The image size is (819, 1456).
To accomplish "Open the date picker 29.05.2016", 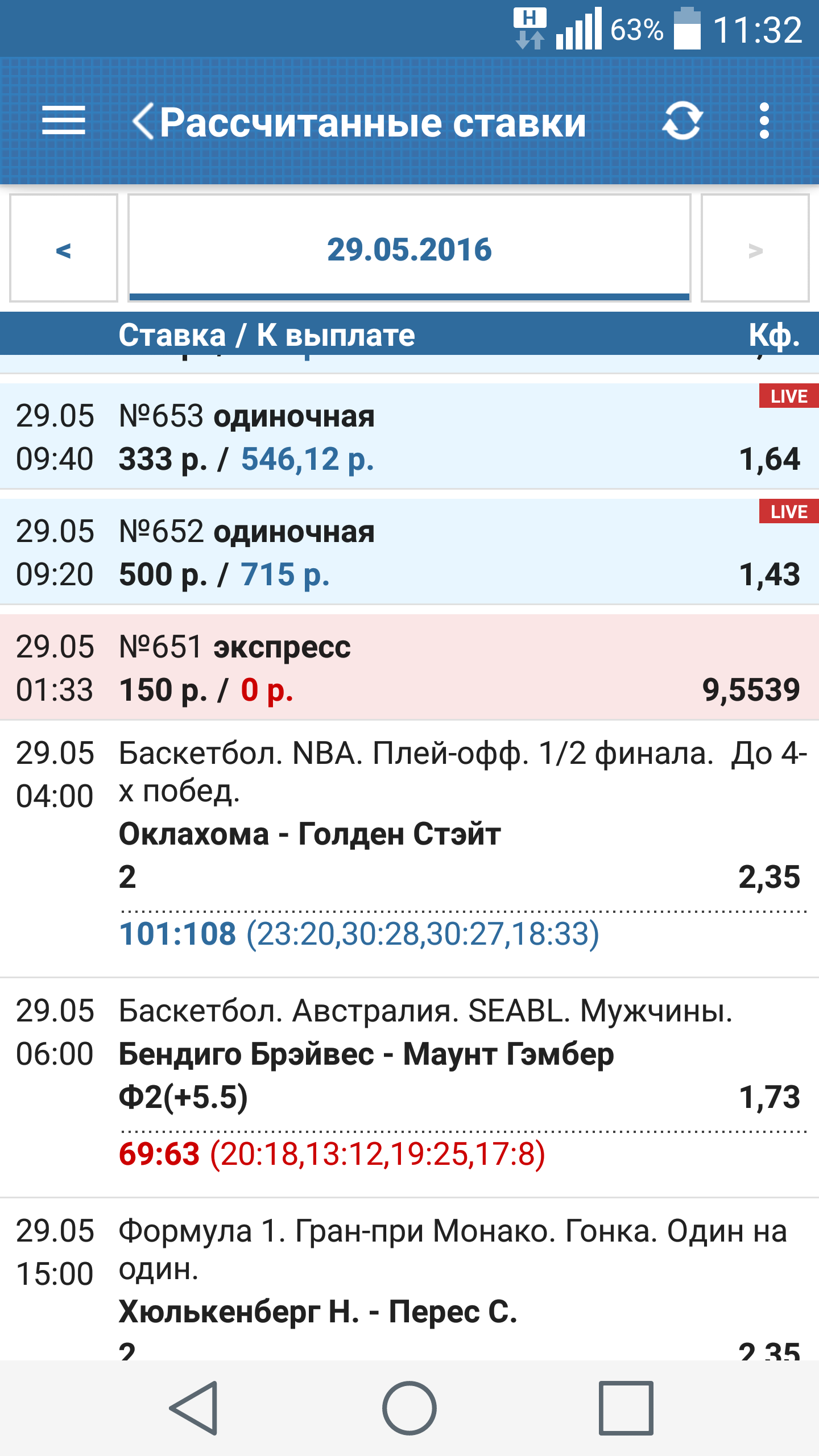I will pyautogui.click(x=409, y=249).
